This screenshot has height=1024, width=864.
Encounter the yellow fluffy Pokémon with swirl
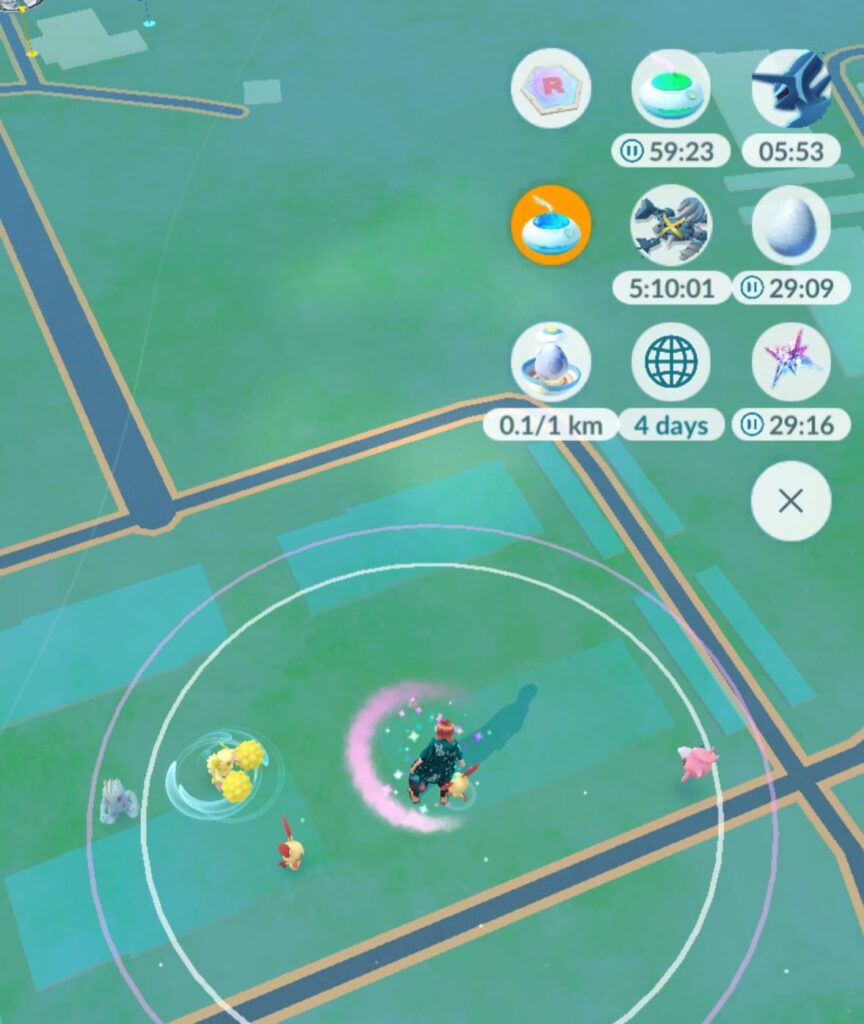pyautogui.click(x=231, y=771)
